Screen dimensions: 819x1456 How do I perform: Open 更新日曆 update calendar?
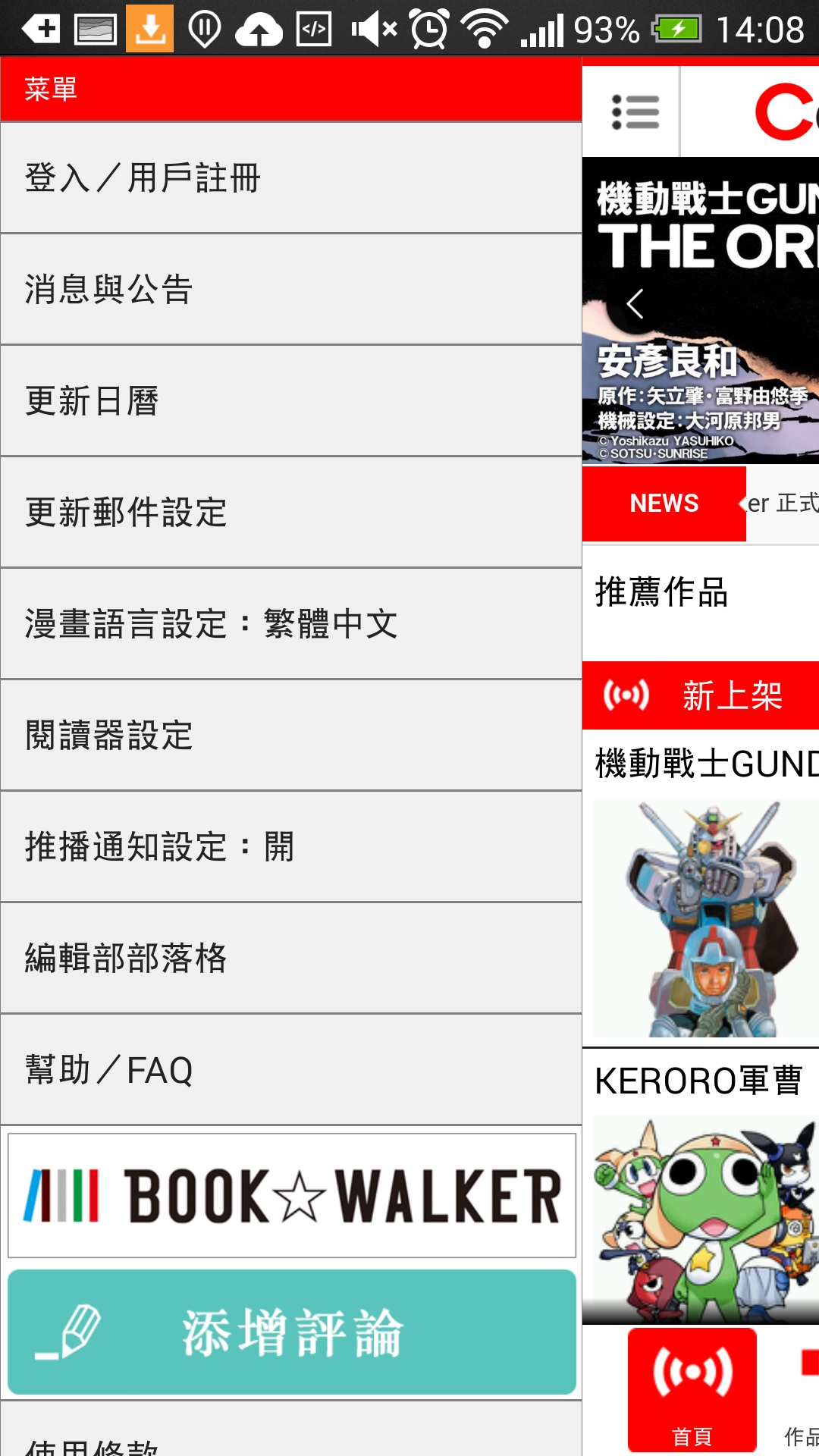290,401
